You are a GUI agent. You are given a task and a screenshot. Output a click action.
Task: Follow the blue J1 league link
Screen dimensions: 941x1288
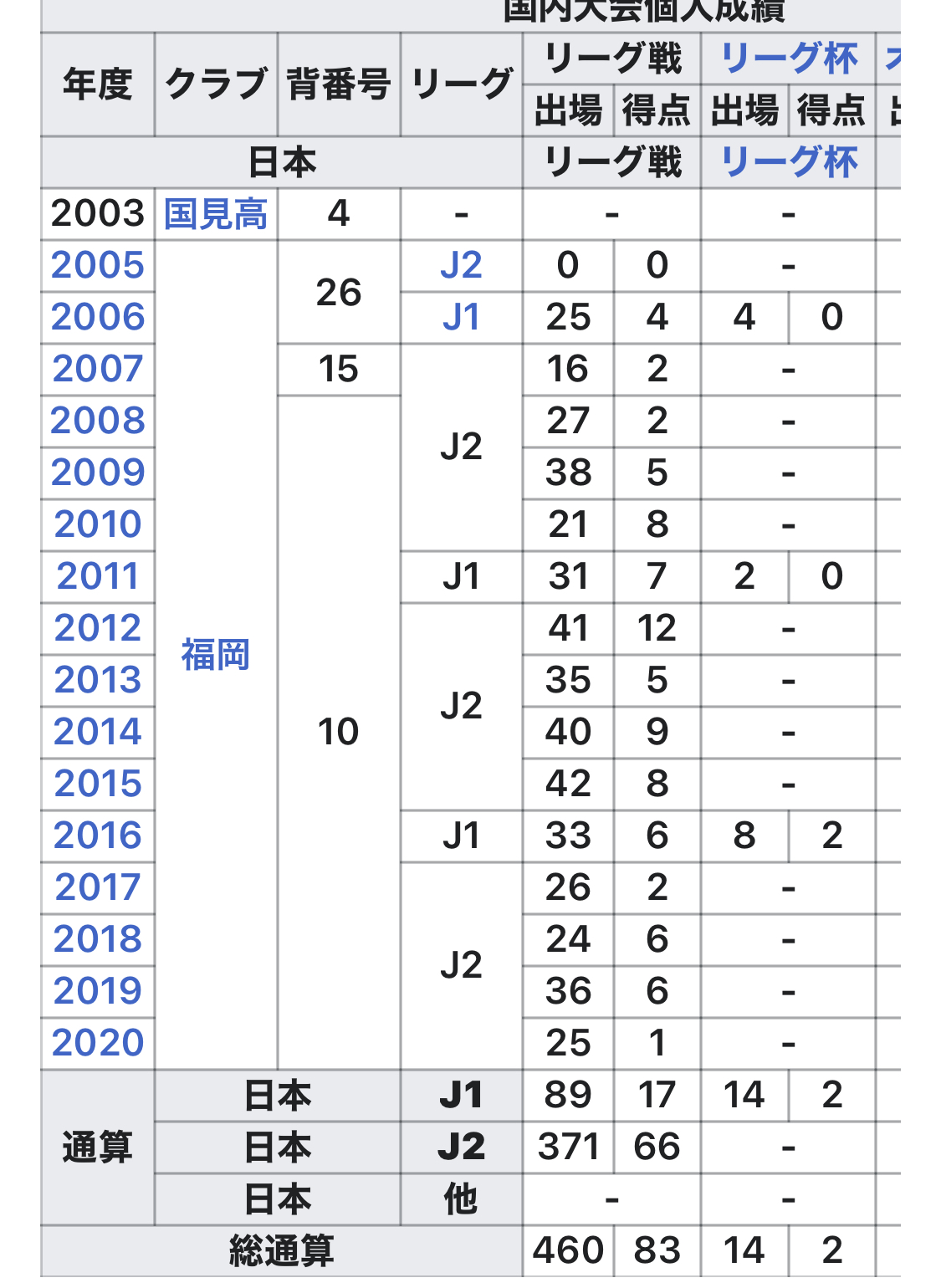pos(461,318)
